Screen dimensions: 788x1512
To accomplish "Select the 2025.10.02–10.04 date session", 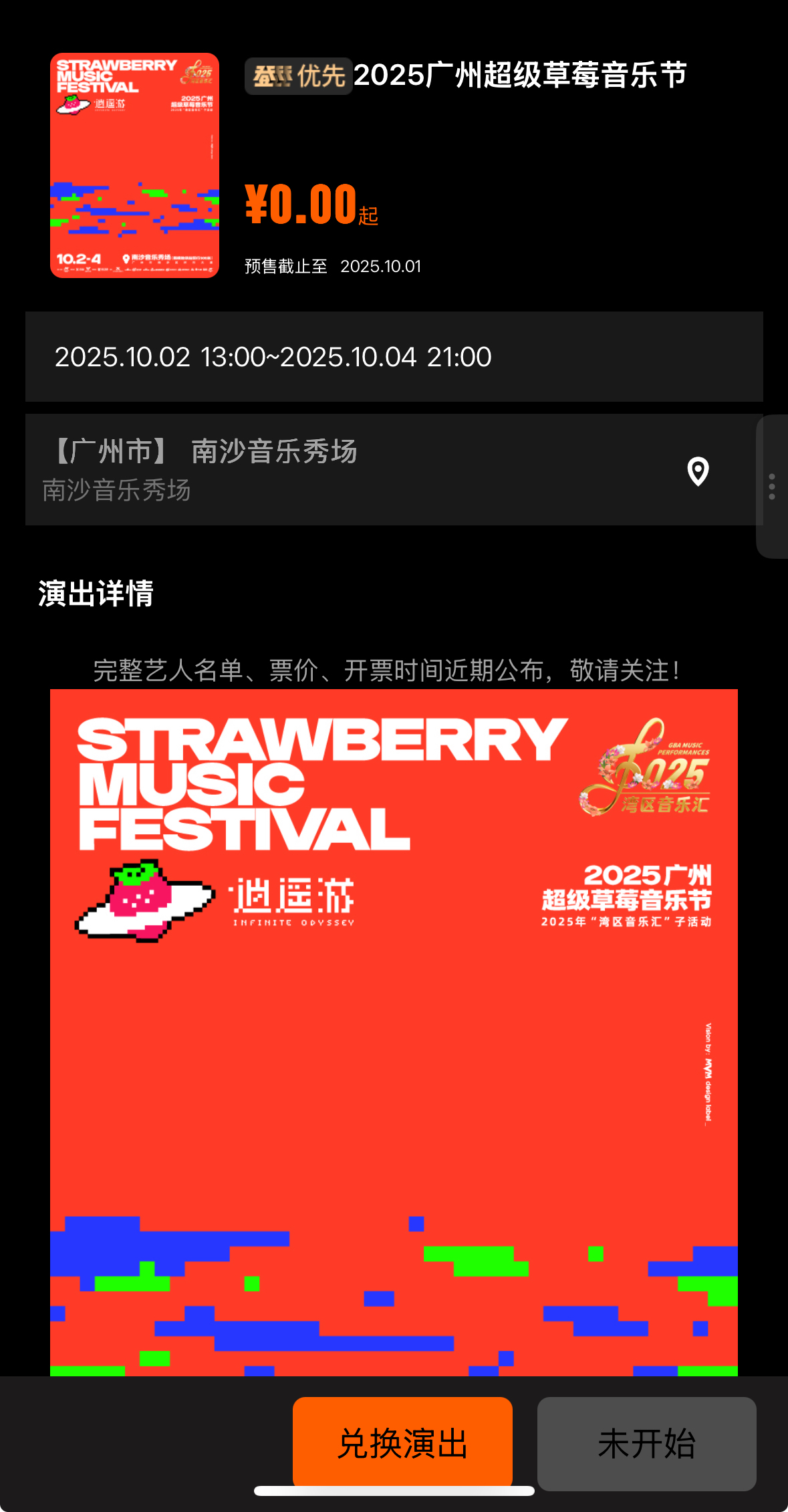I will (x=394, y=356).
